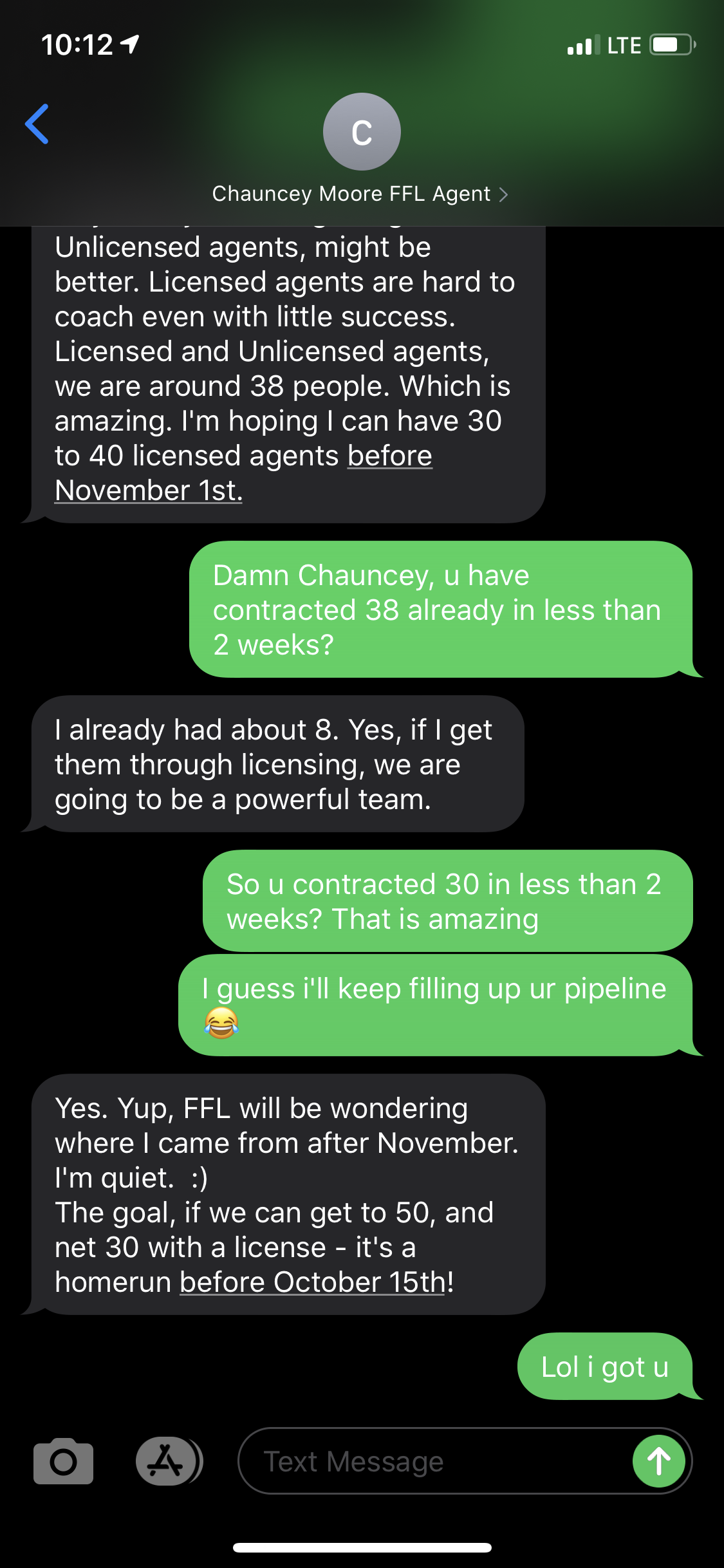Viewport: 724px width, 1568px height.
Task: Go back to the messages list
Action: coord(37,124)
